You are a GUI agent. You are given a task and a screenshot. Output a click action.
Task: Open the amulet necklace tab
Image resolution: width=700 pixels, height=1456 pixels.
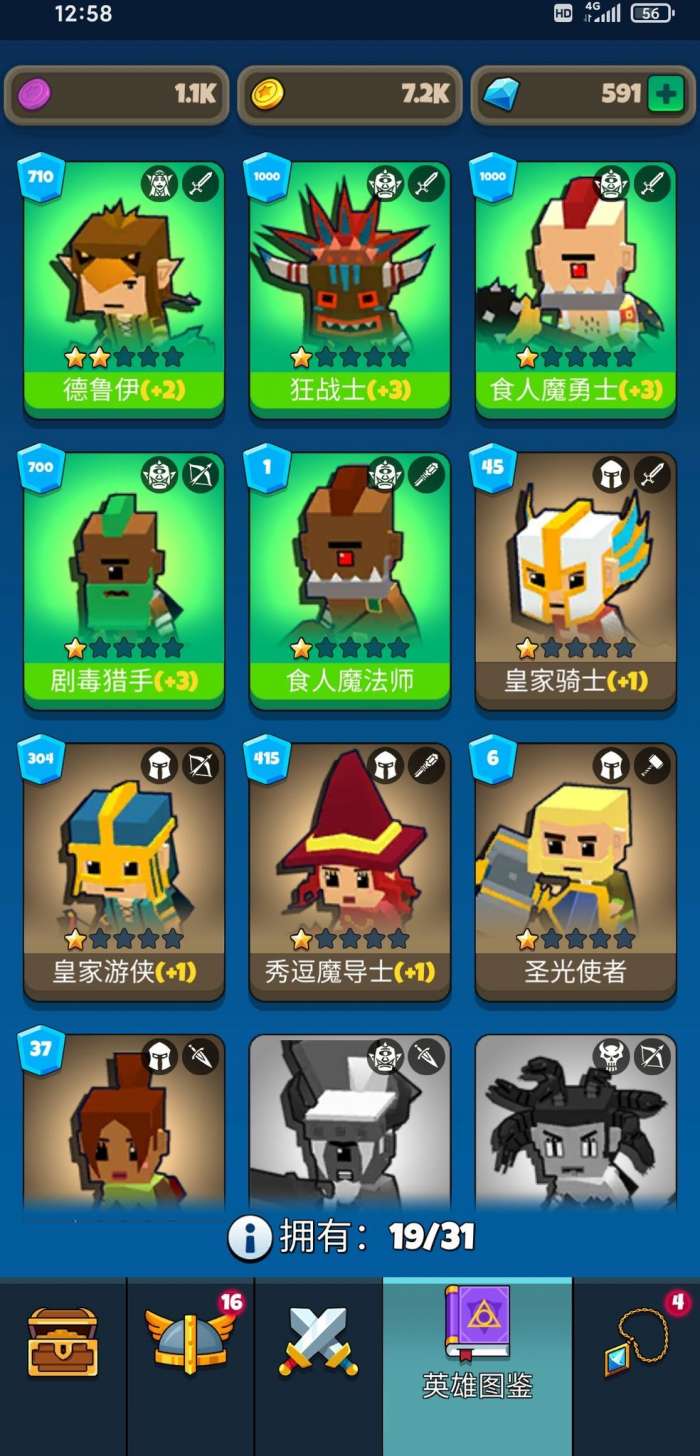(636, 1343)
